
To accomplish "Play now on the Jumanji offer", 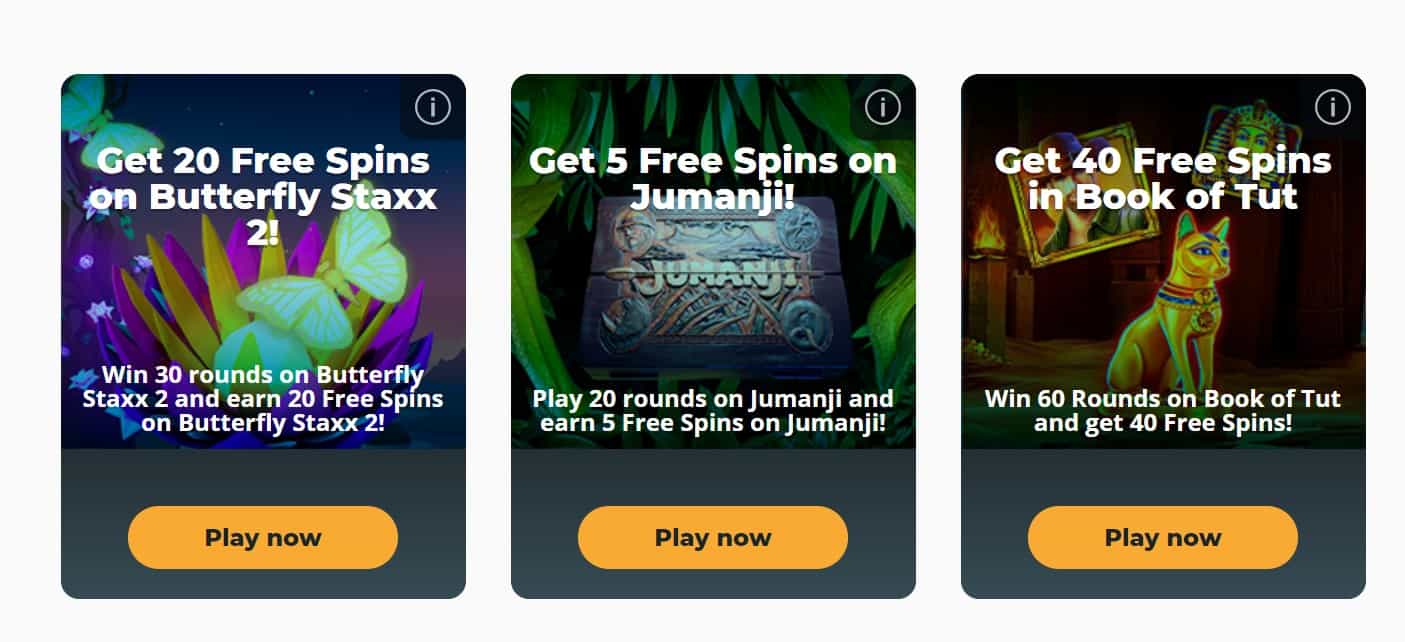I will tap(713, 538).
